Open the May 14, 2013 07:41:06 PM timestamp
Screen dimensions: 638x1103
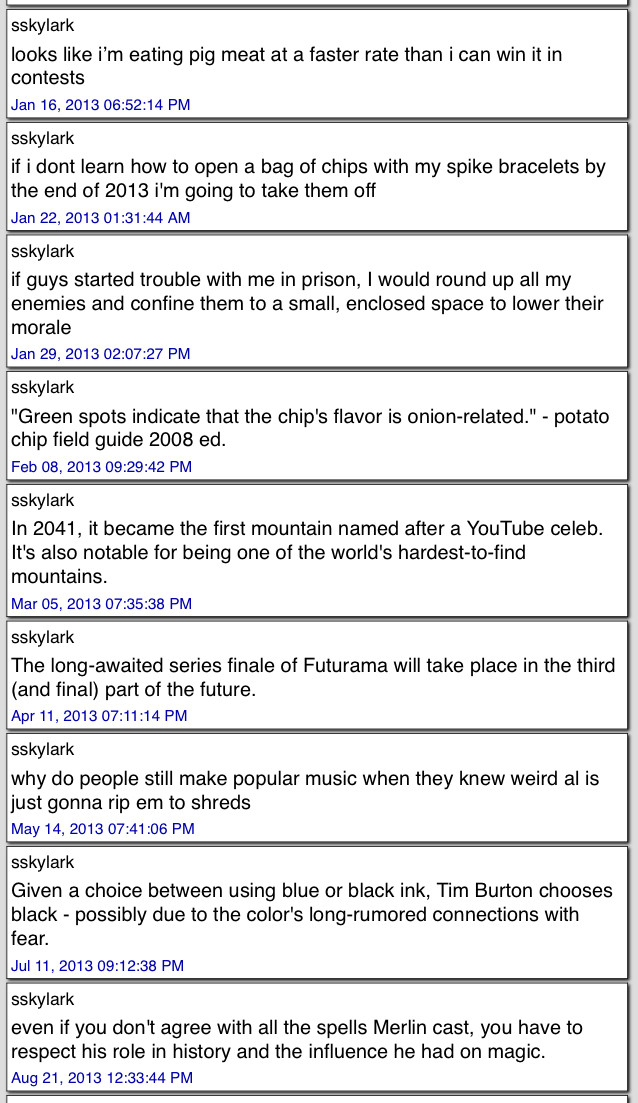point(103,829)
